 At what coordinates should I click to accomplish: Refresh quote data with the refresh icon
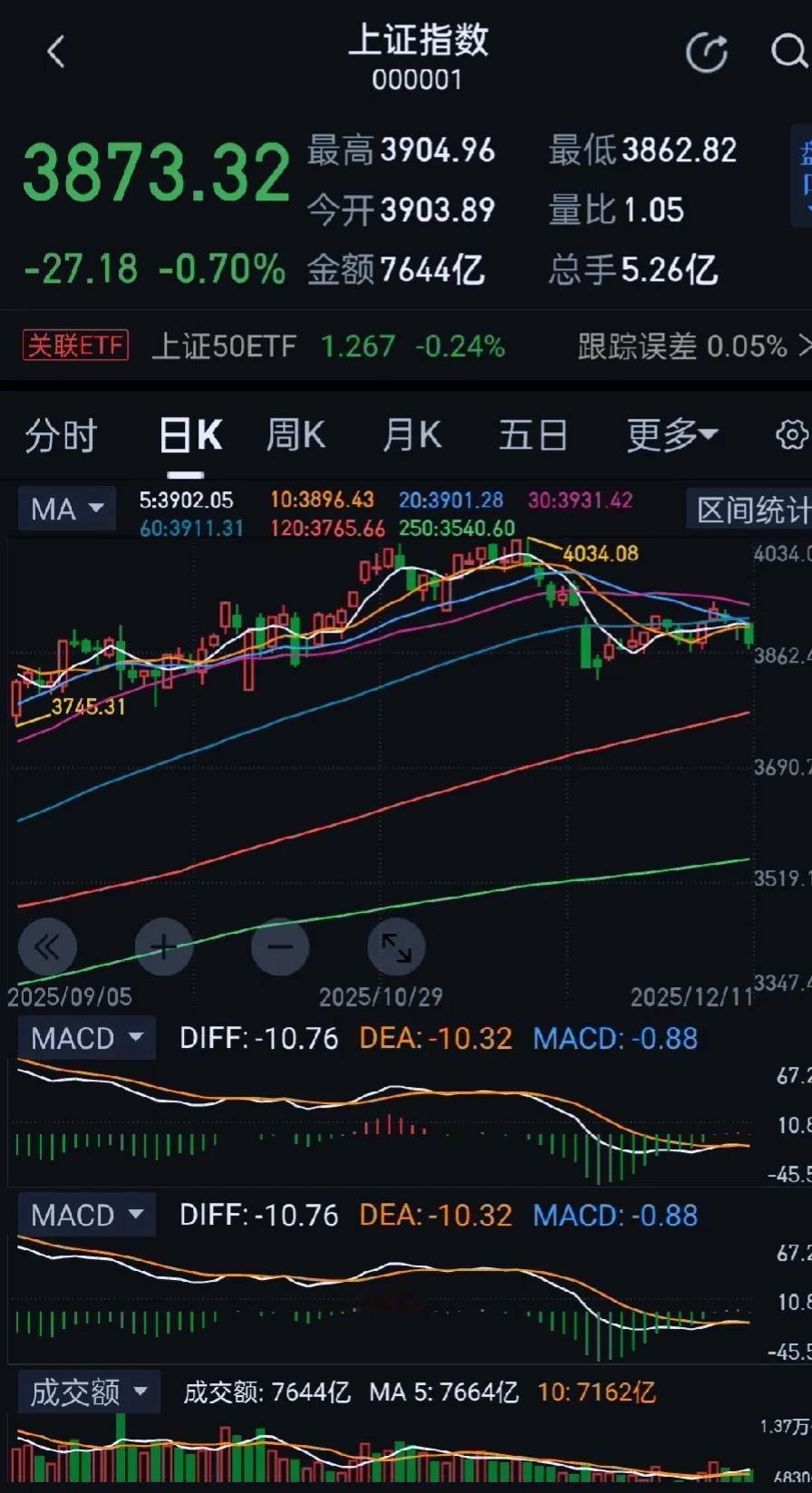click(708, 52)
